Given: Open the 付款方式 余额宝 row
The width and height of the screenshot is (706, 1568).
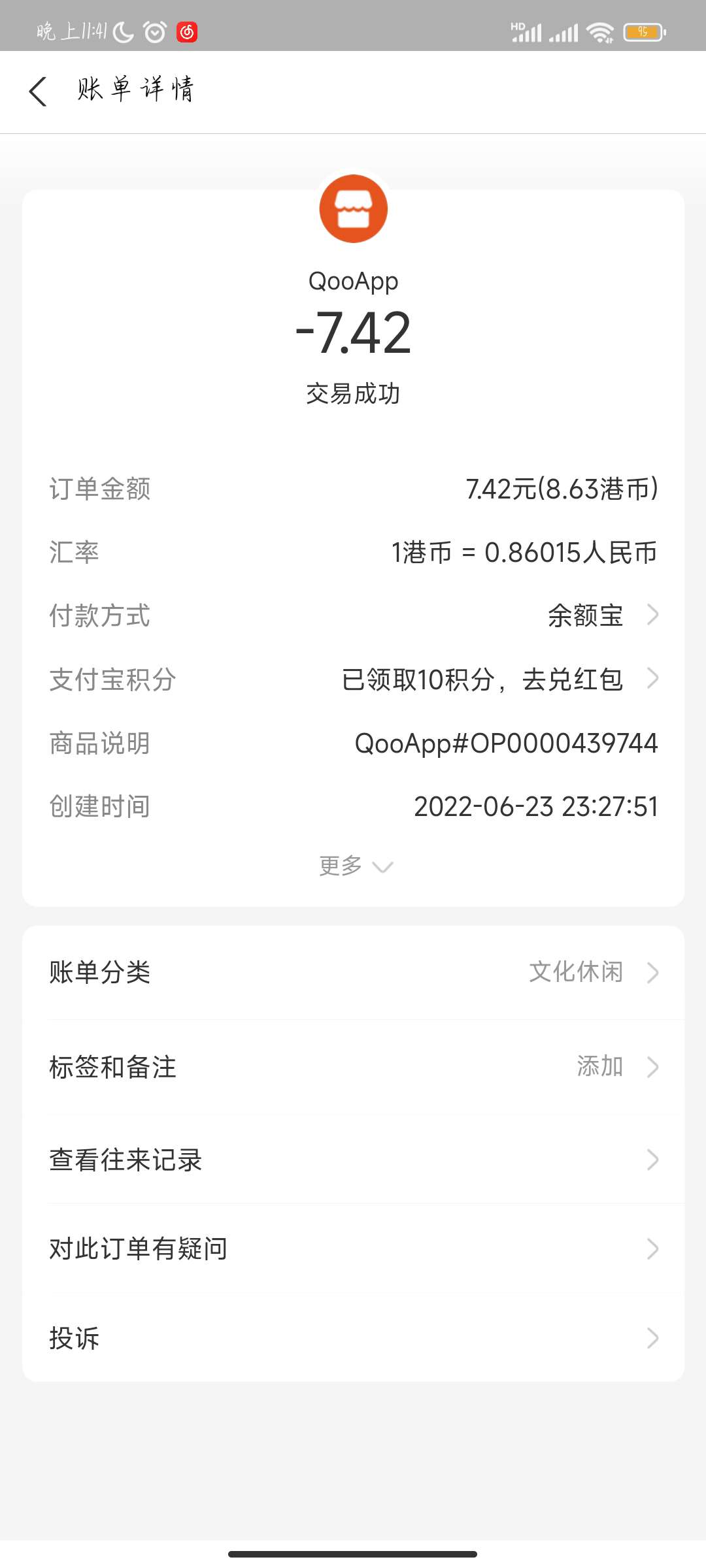Looking at the screenshot, I should (601, 615).
